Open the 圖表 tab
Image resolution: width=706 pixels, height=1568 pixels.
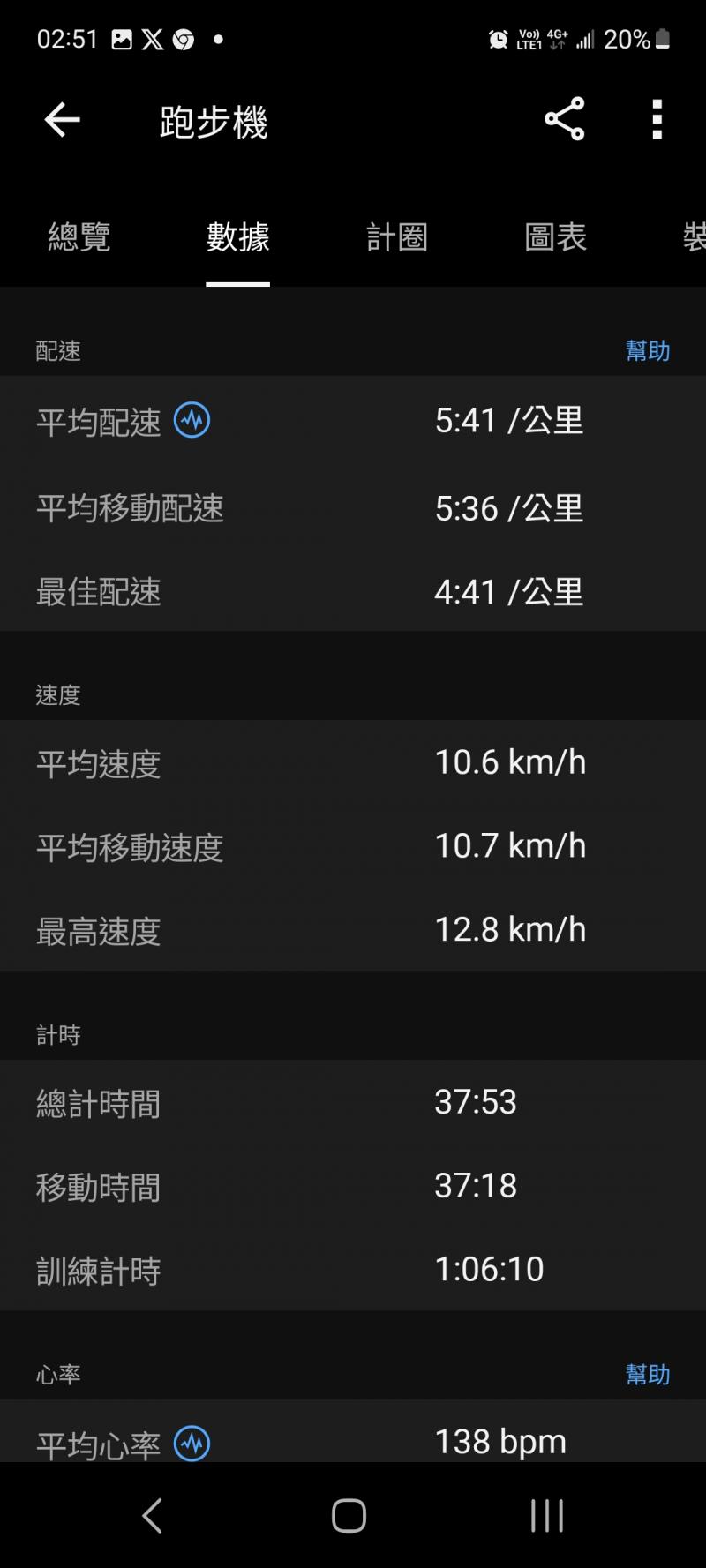555,237
